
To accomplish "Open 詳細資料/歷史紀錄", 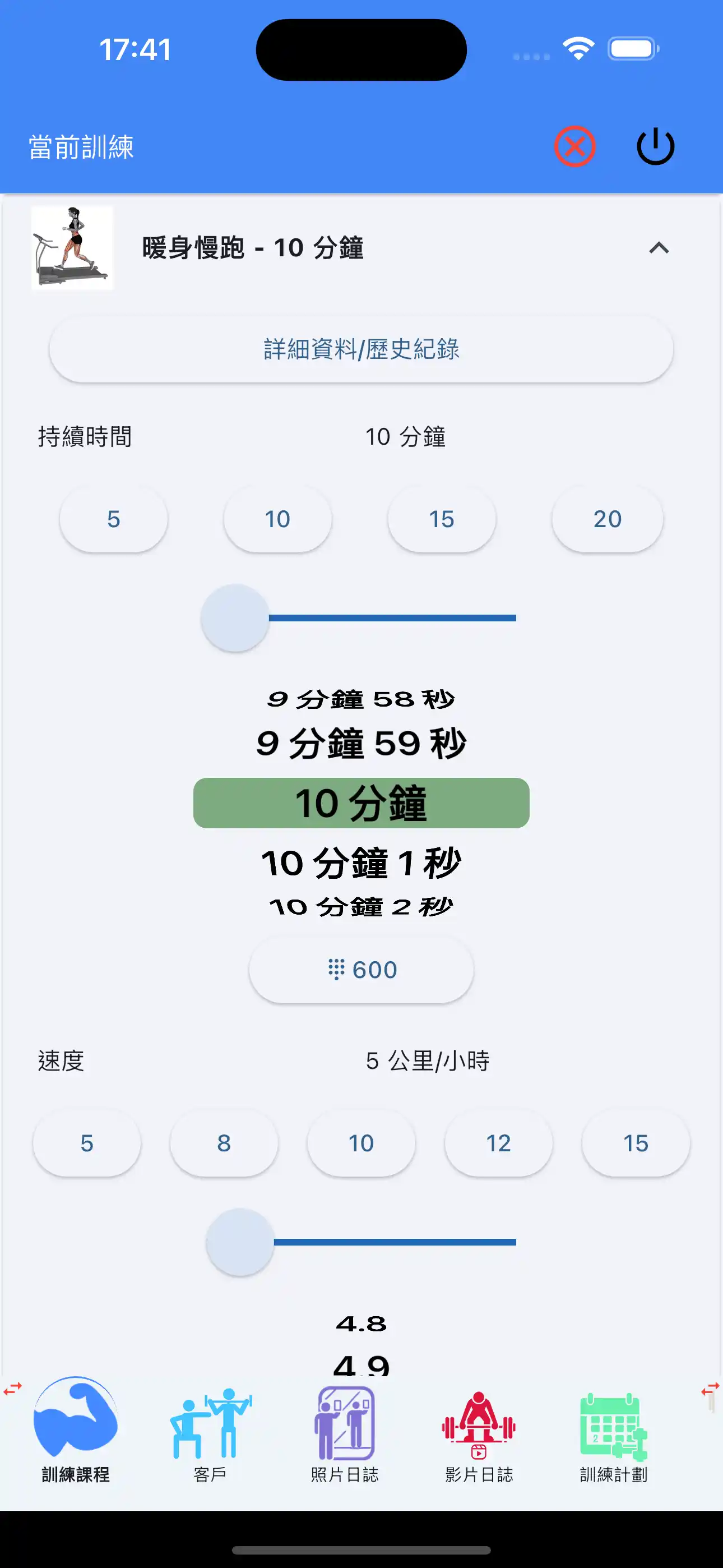I will (361, 348).
